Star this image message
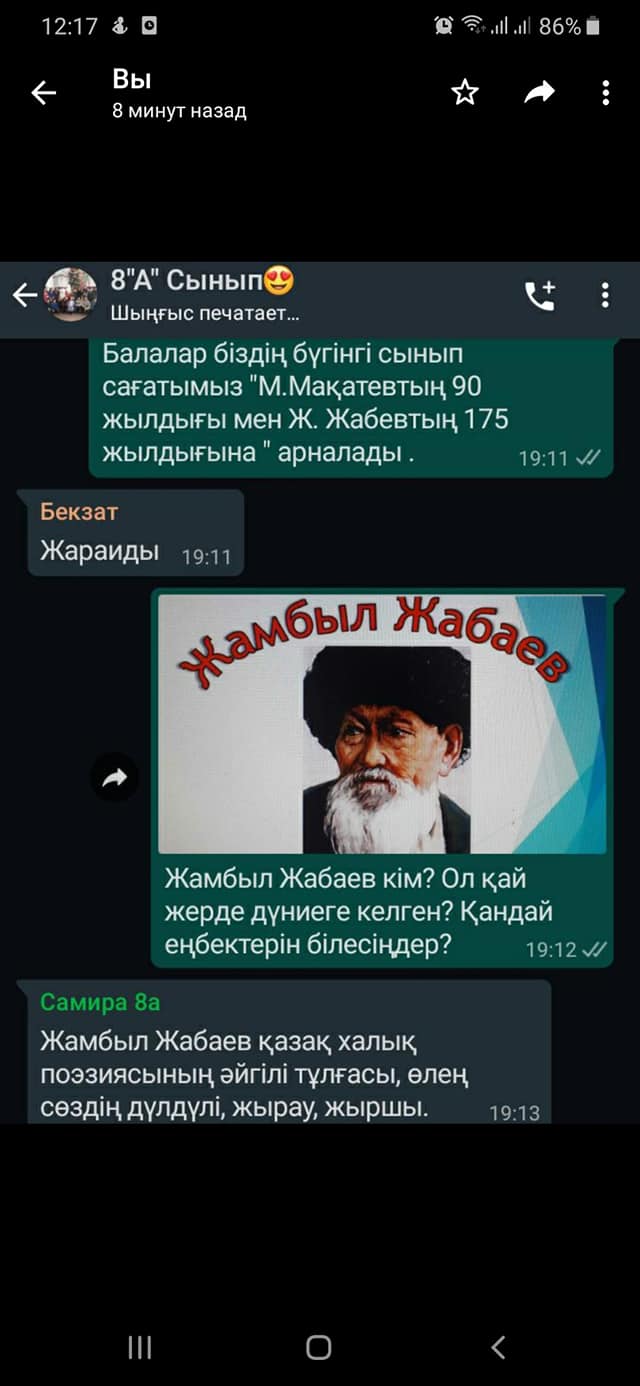Image resolution: width=640 pixels, height=1386 pixels. (465, 93)
